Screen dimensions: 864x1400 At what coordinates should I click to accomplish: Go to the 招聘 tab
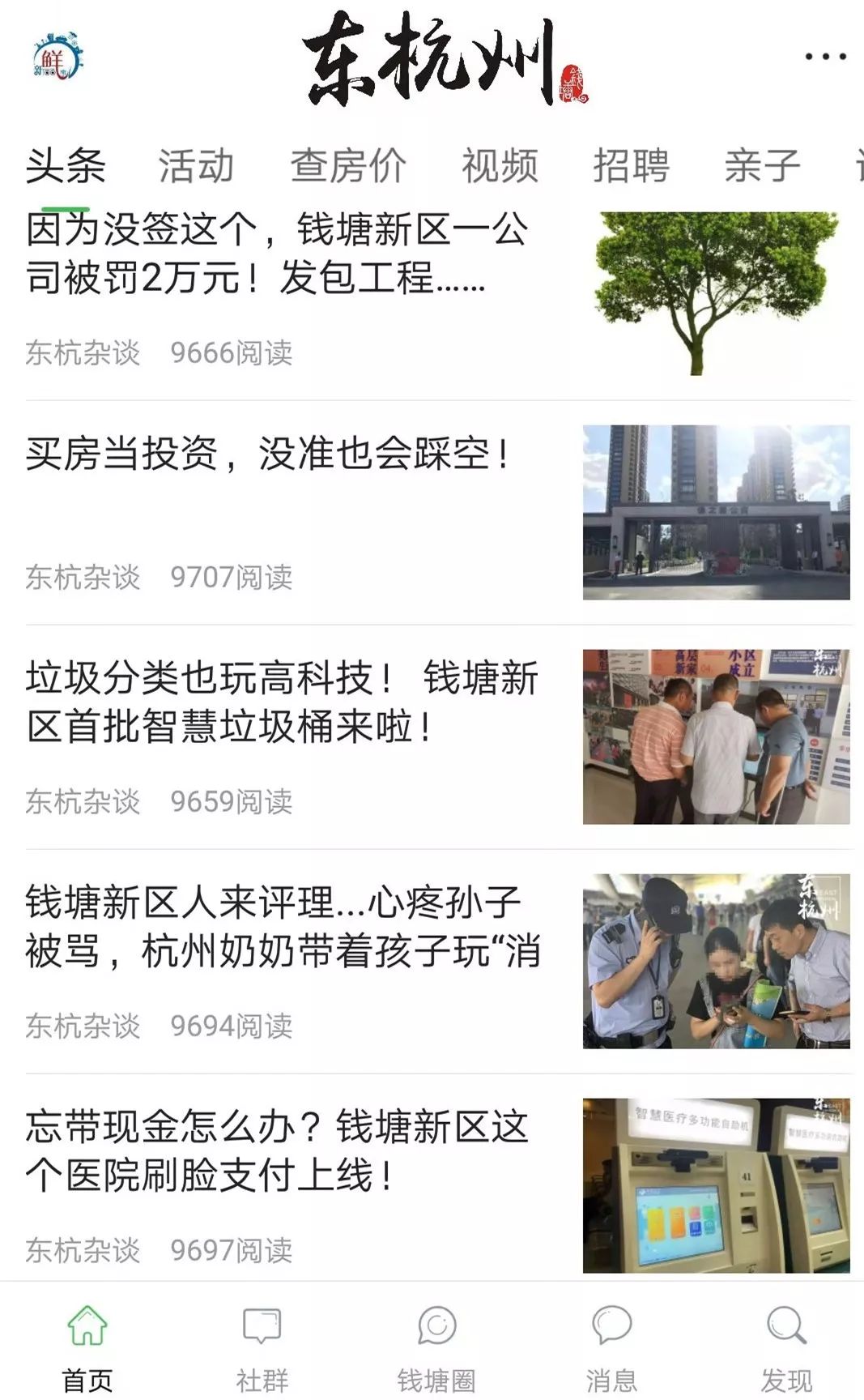point(632,166)
